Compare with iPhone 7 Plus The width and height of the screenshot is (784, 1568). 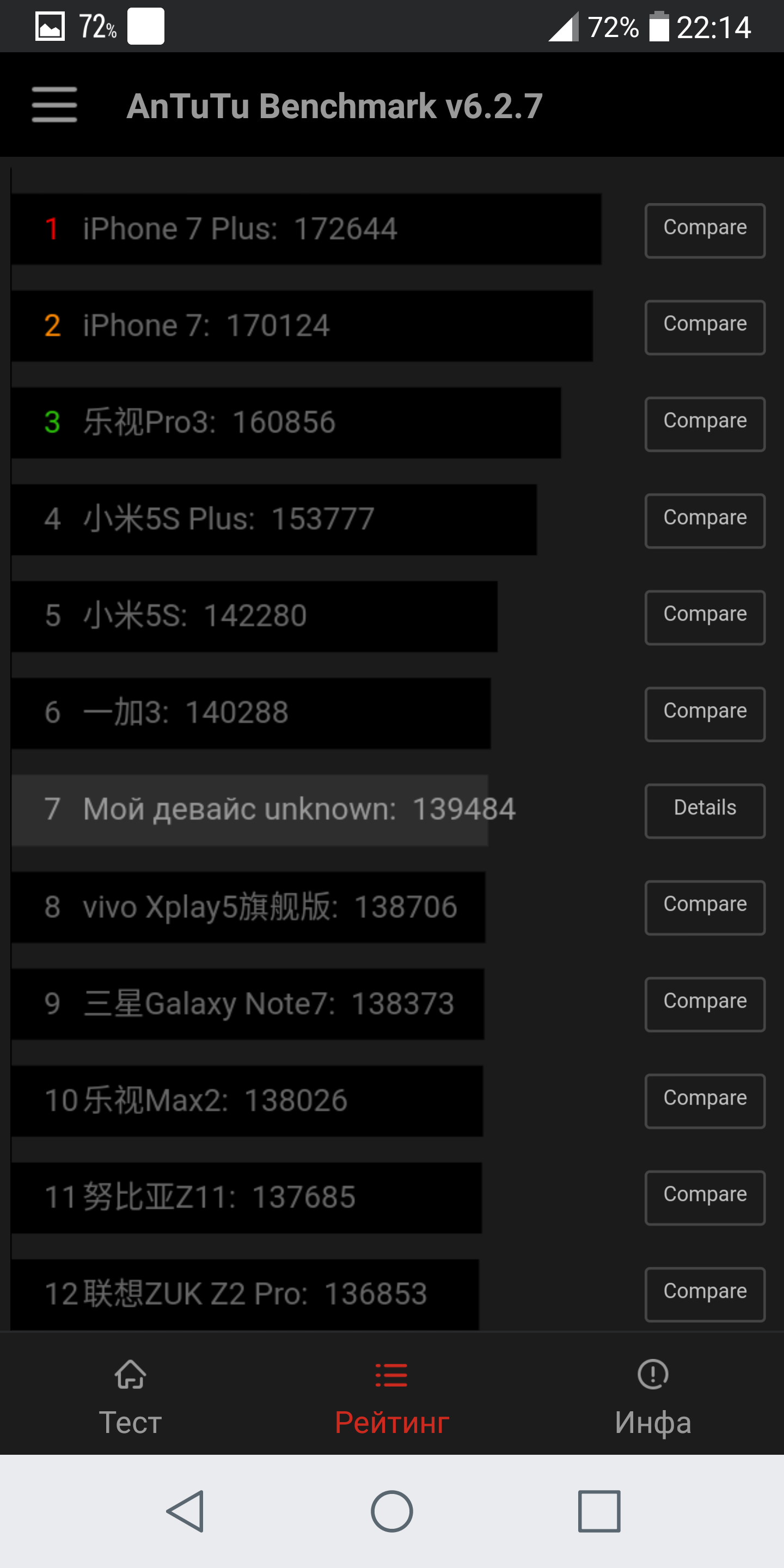point(705,231)
